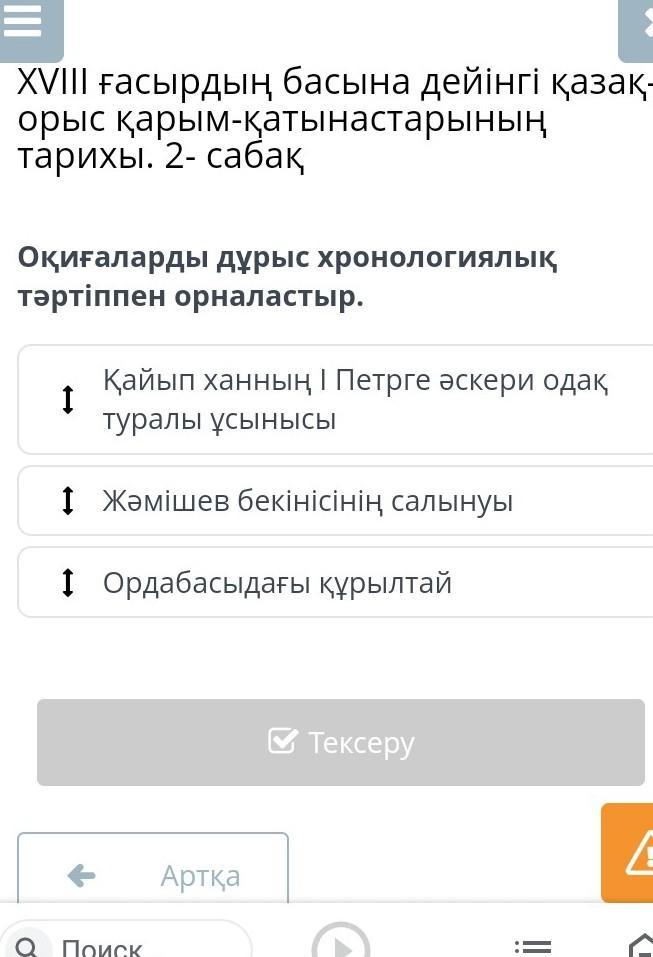This screenshot has width=653, height=957.
Task: Tap the play button in the bottom bar
Action: tap(340, 943)
